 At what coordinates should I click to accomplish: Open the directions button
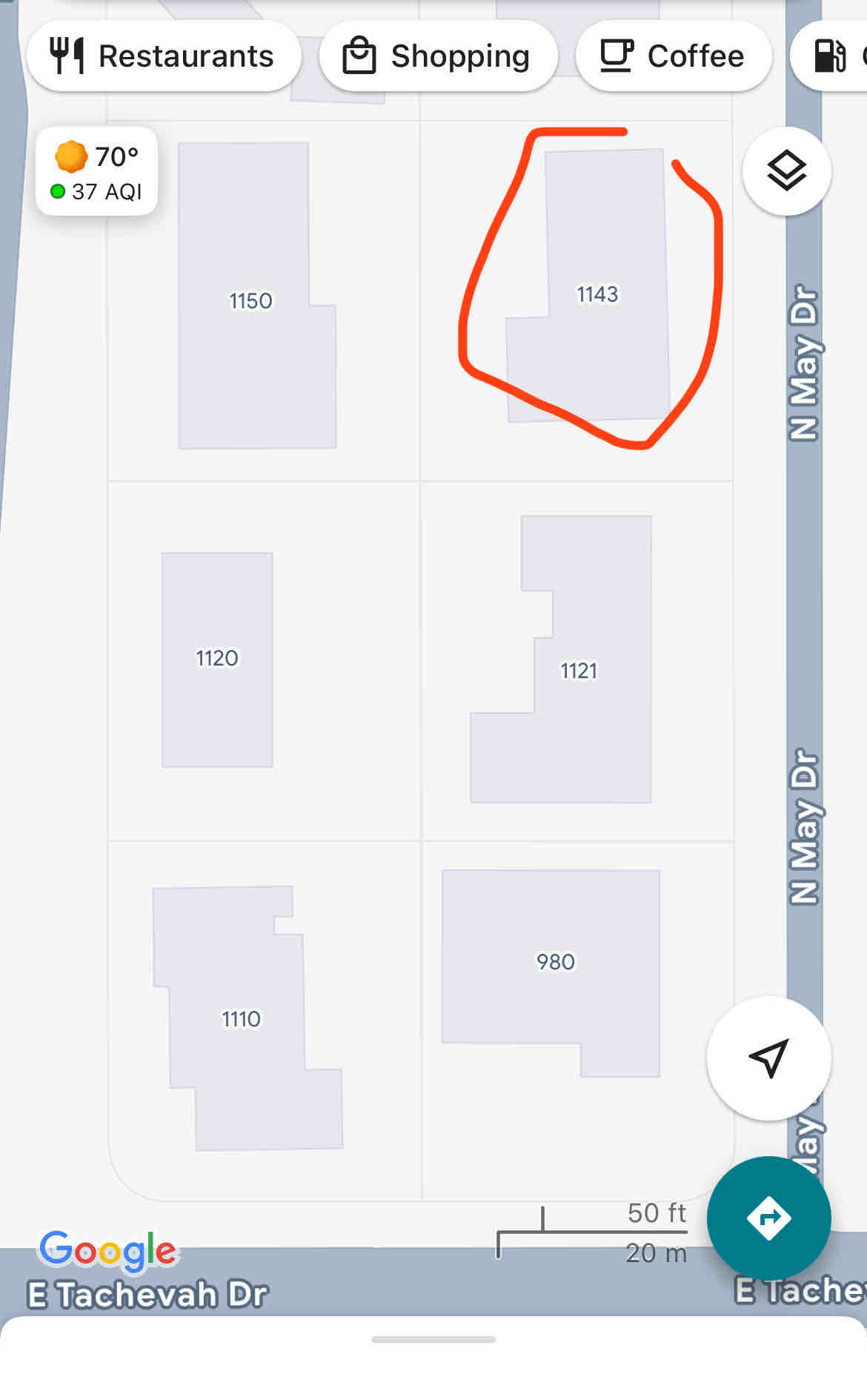point(768,1218)
